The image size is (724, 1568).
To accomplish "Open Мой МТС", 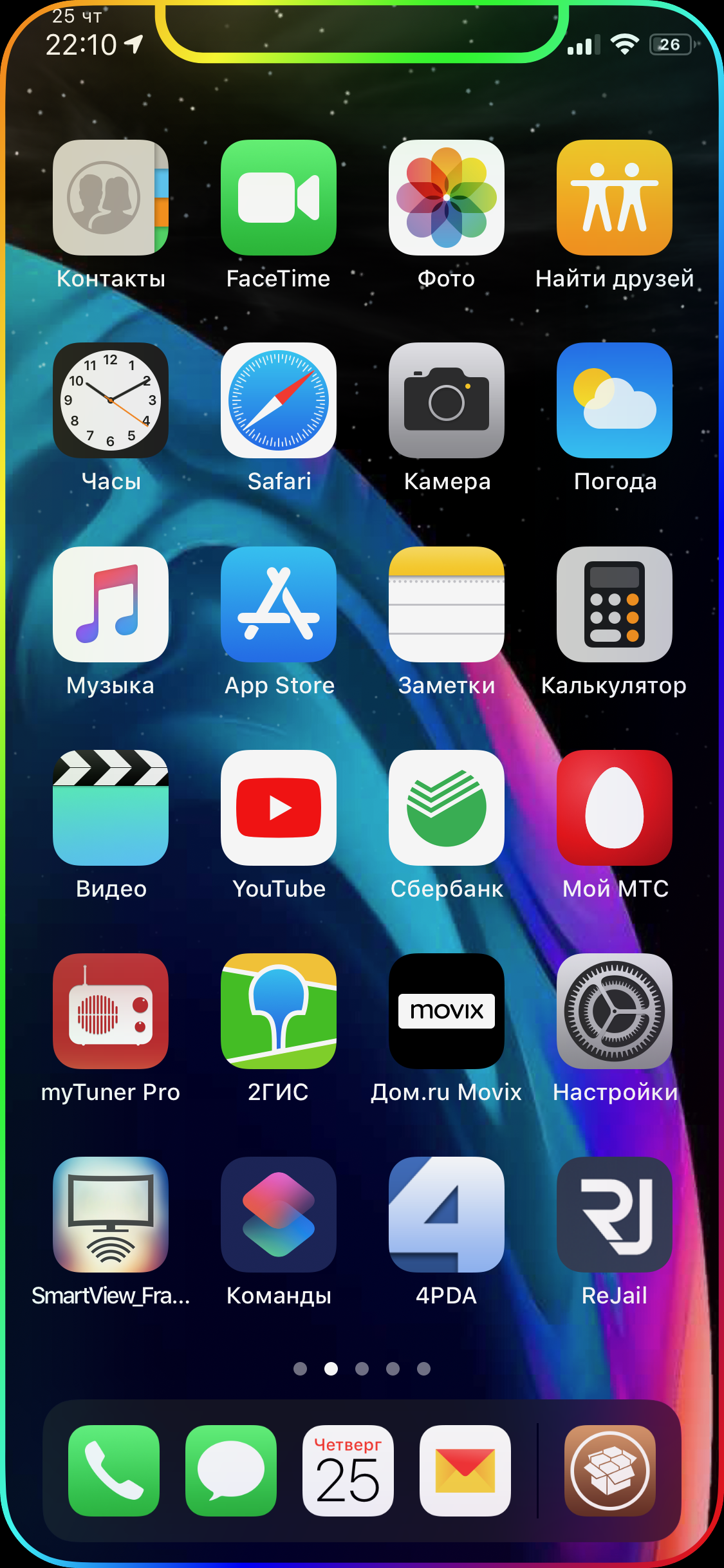I will point(615,808).
